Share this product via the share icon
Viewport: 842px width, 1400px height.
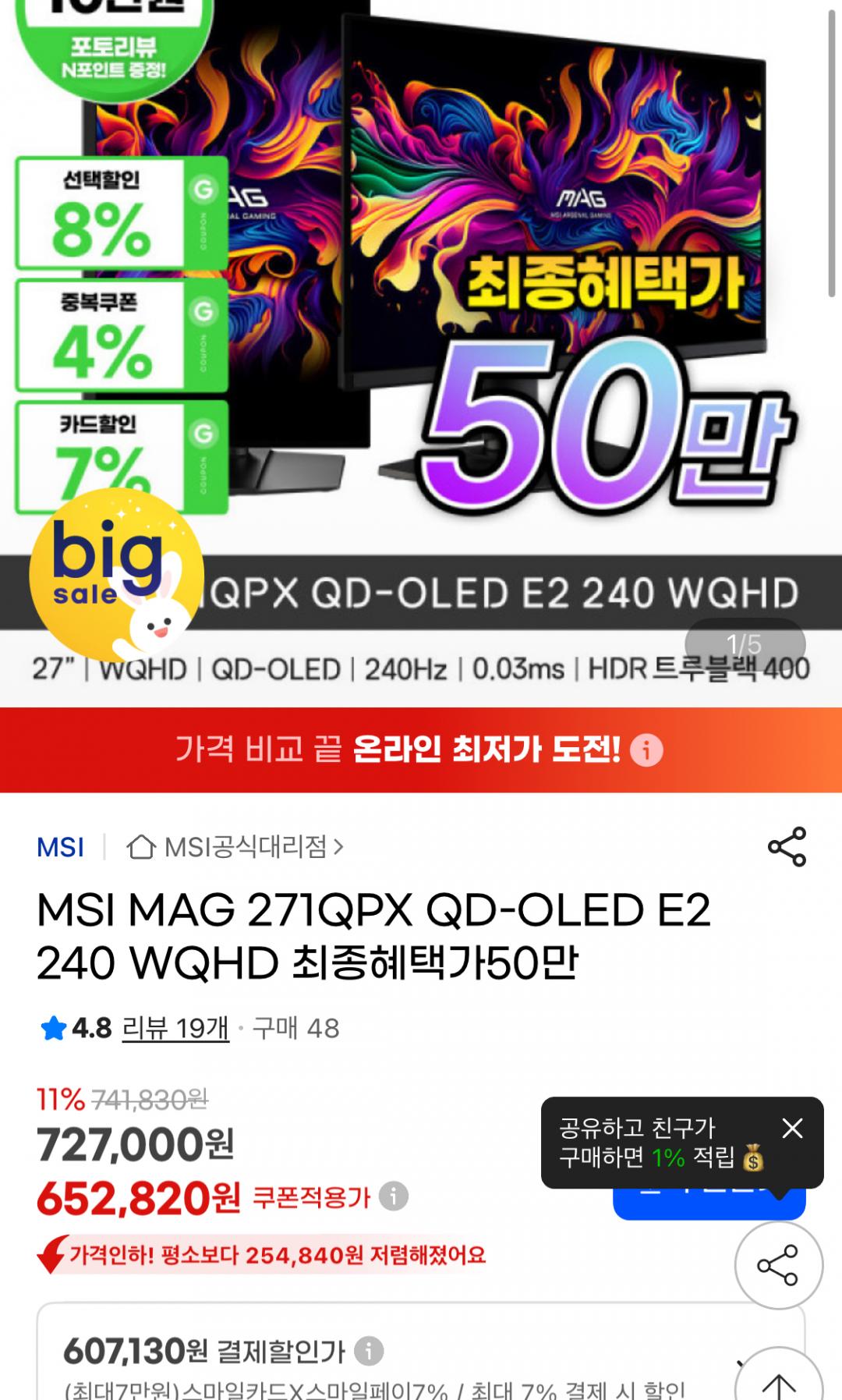point(787,847)
